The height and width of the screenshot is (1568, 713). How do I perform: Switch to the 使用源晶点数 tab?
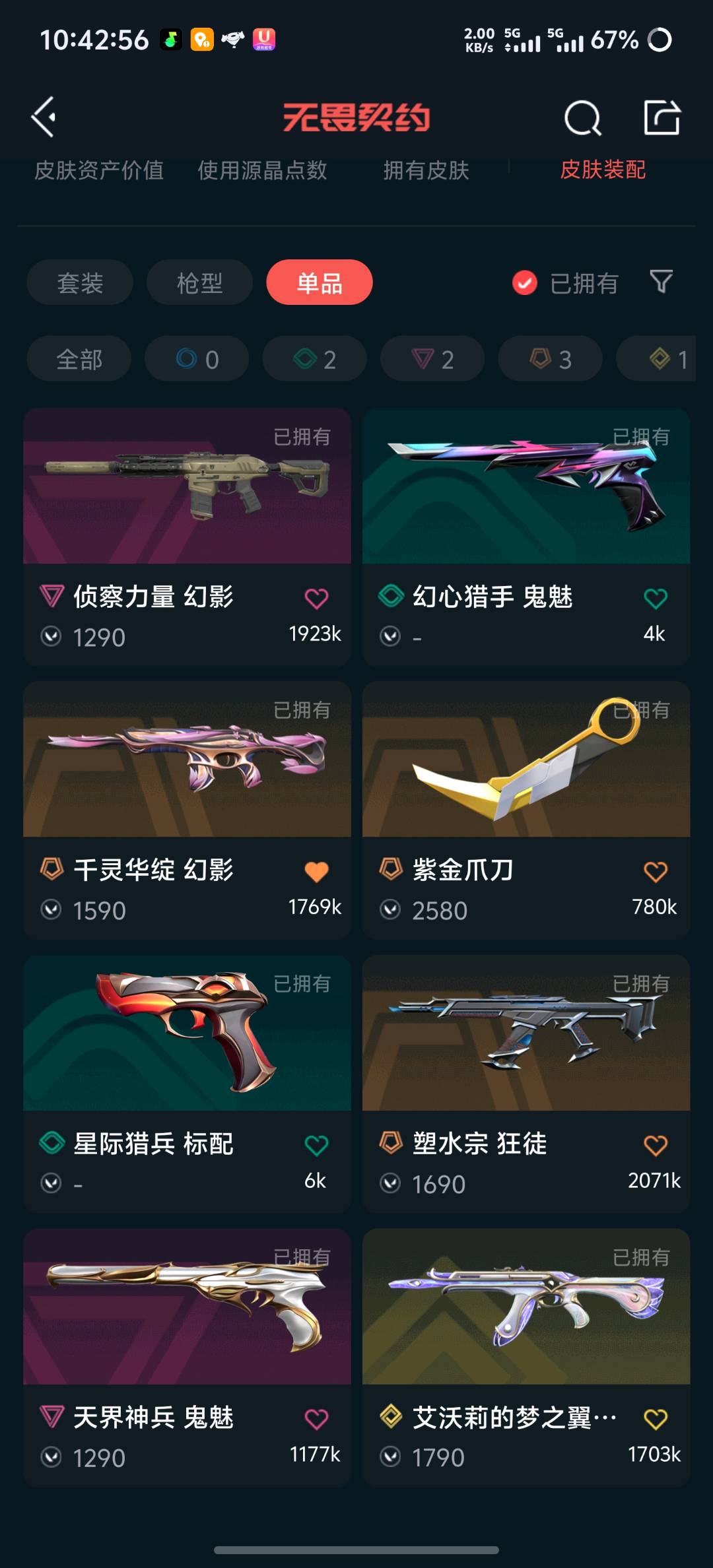pos(262,170)
